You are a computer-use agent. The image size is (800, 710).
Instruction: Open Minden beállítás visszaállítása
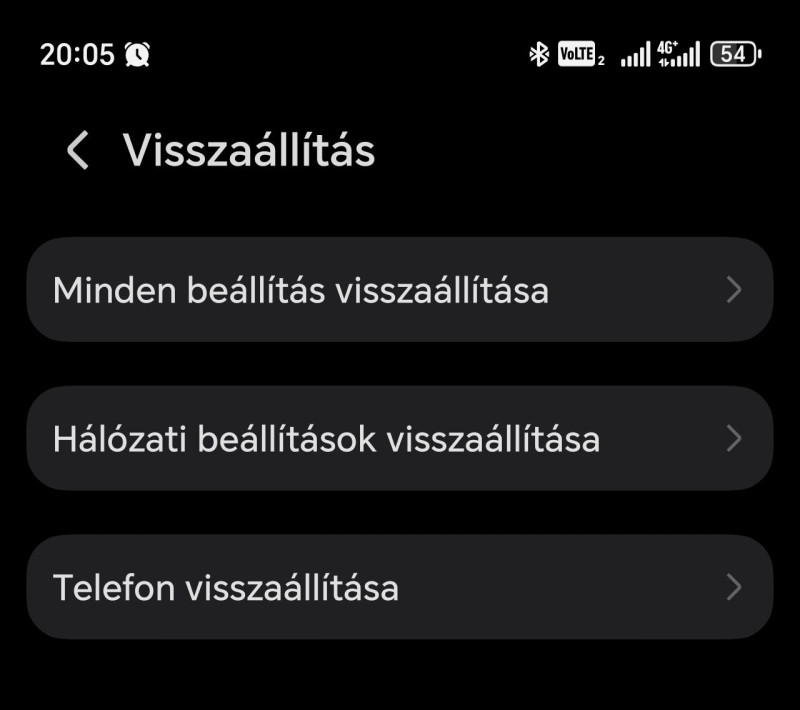point(400,290)
